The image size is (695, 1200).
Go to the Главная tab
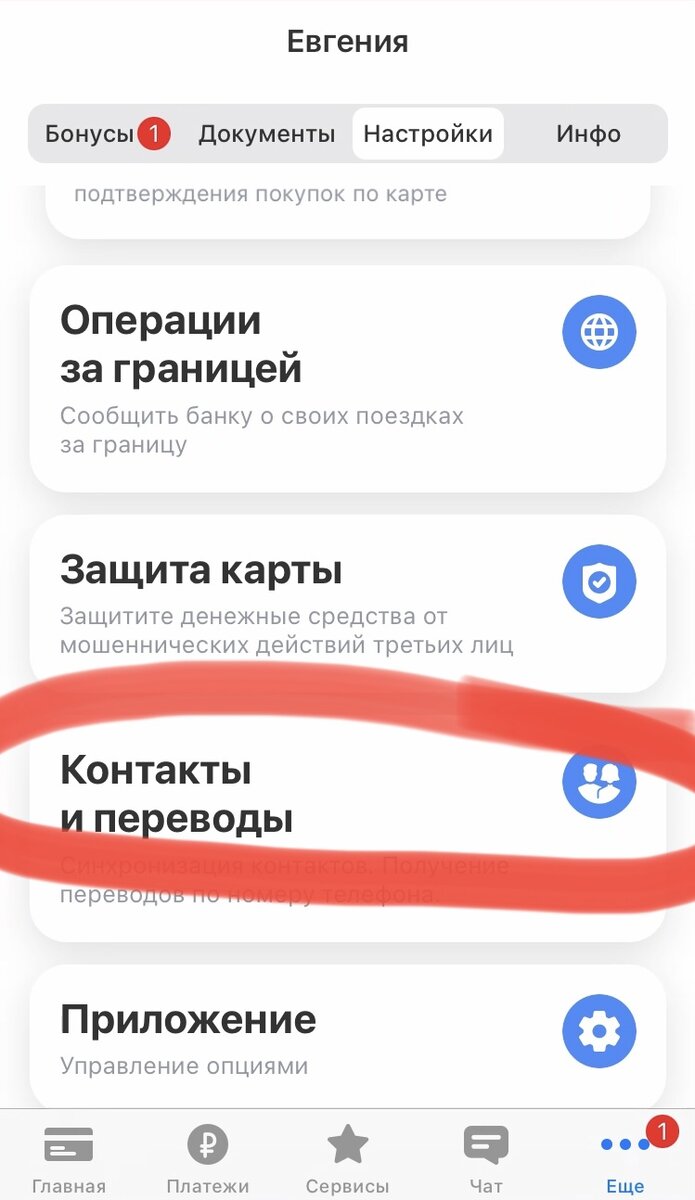point(69,1158)
